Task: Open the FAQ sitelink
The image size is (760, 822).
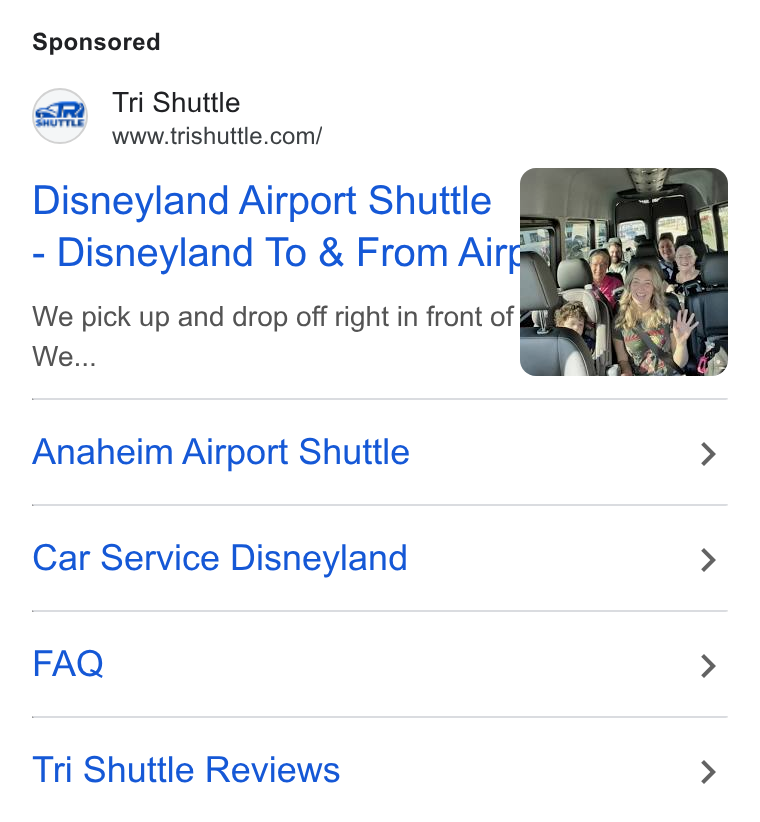Action: (x=379, y=664)
